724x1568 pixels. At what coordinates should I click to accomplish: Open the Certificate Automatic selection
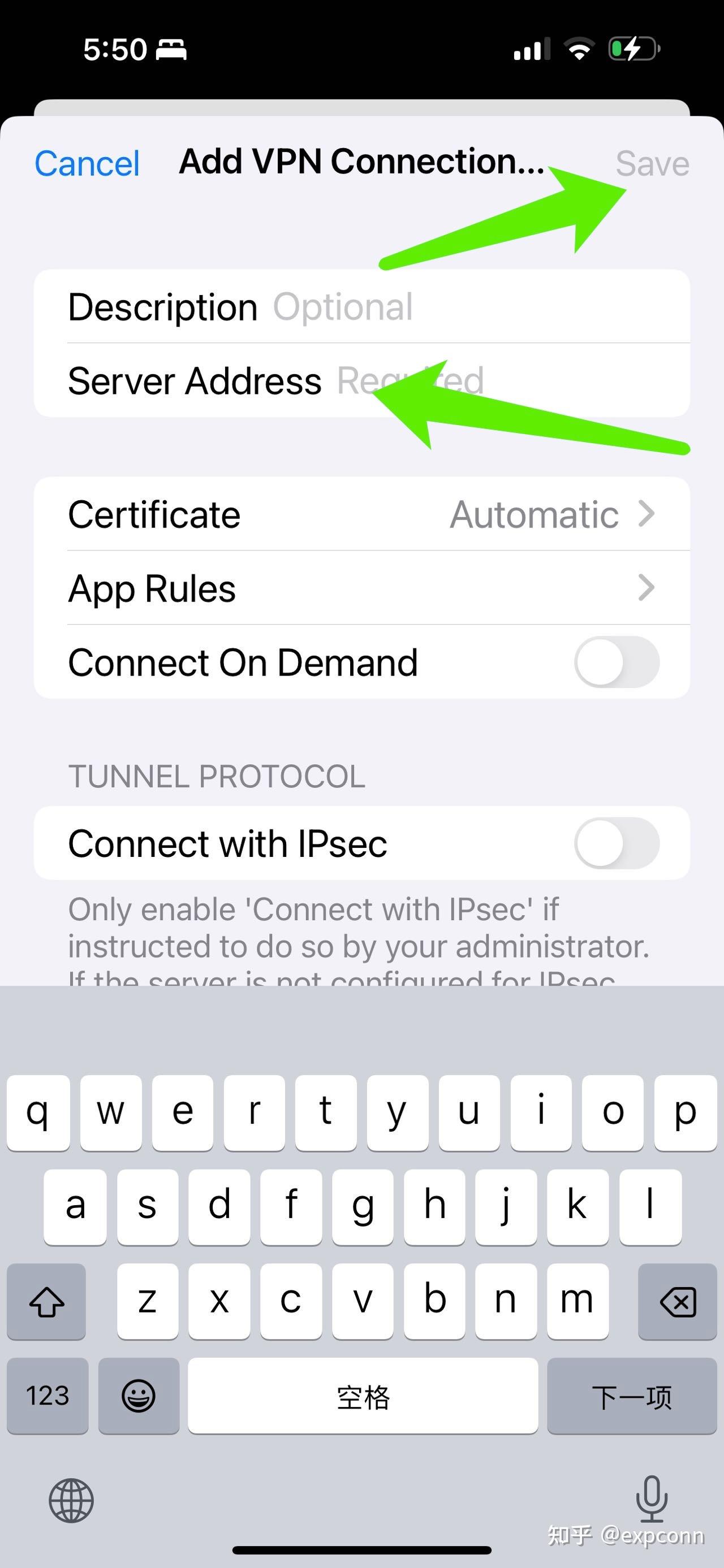coord(536,514)
